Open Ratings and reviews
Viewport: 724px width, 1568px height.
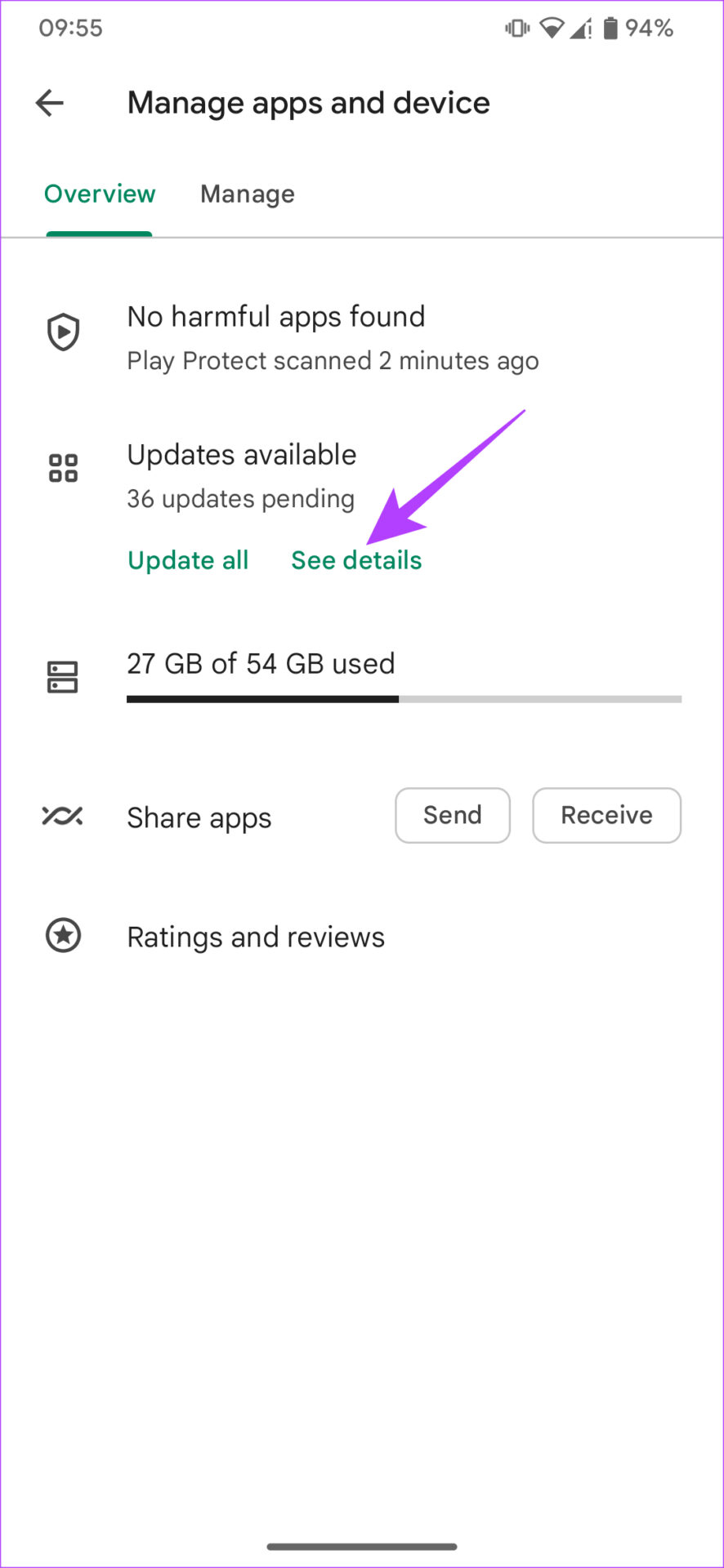362,936
